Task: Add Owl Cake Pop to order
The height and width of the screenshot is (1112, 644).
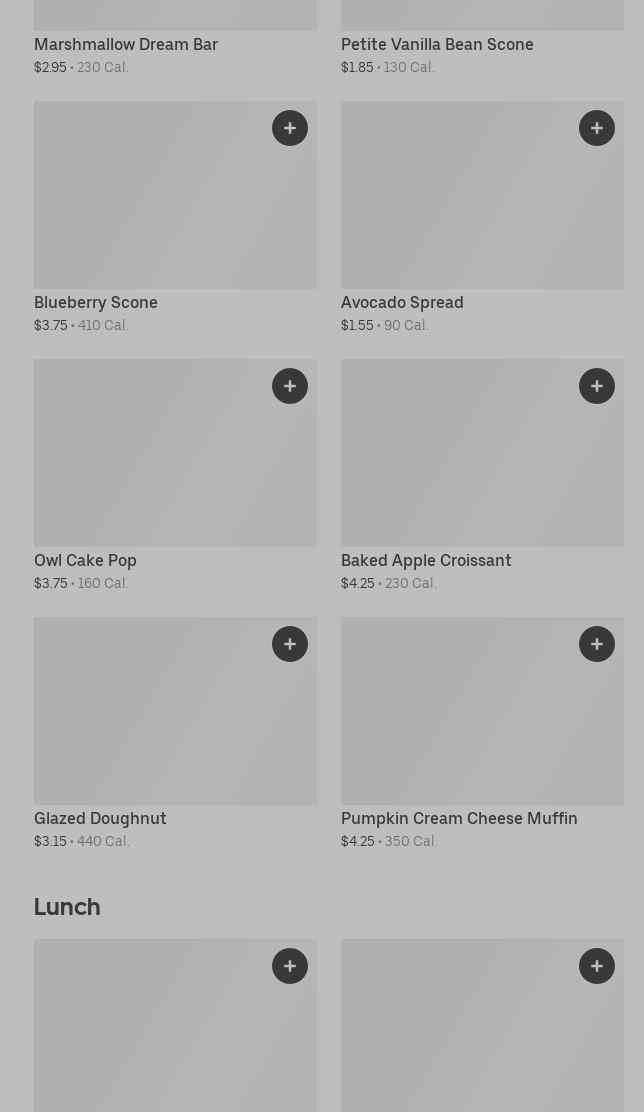Action: (290, 386)
